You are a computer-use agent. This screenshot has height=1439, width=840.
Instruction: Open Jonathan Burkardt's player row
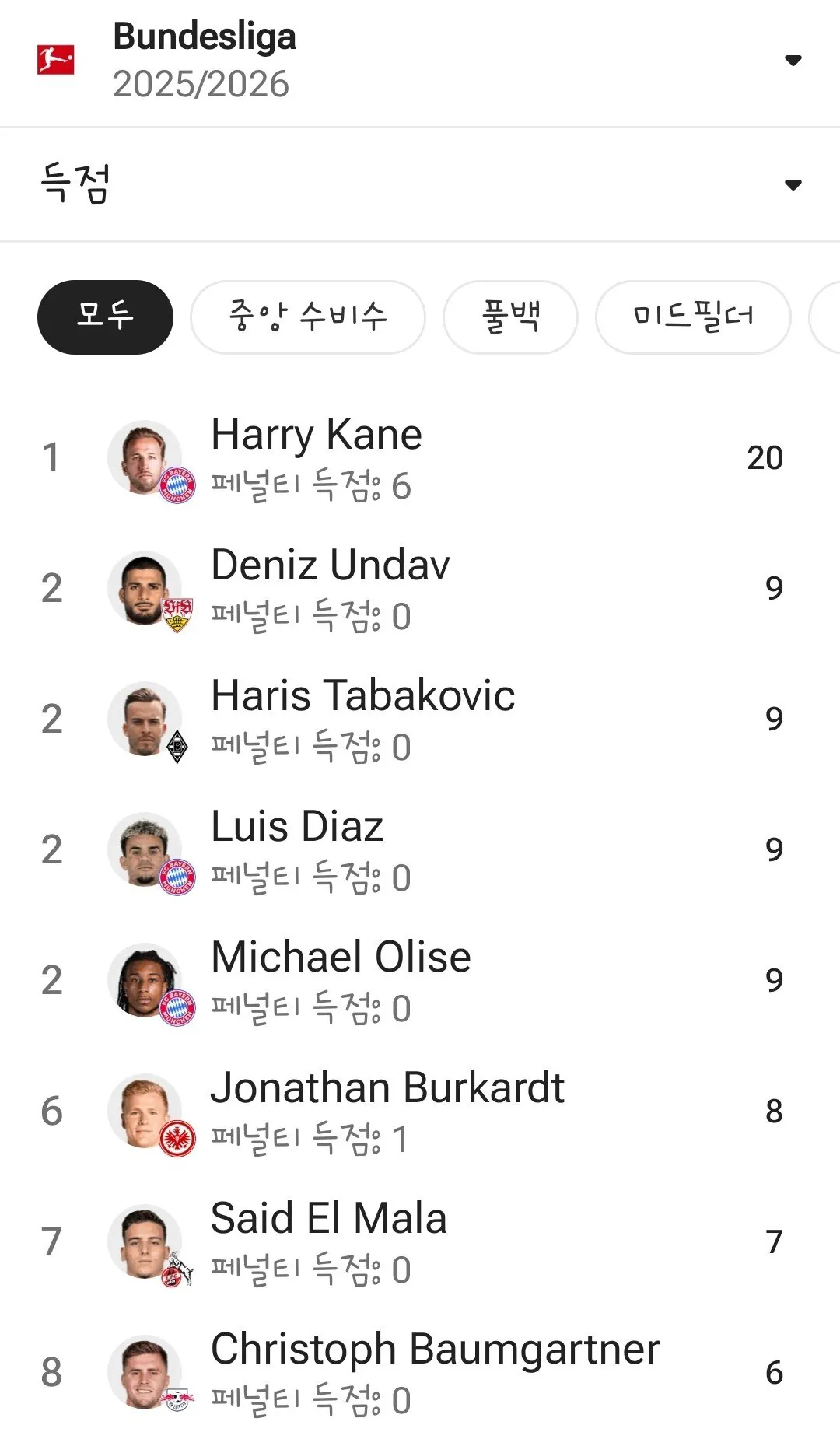(420, 1111)
